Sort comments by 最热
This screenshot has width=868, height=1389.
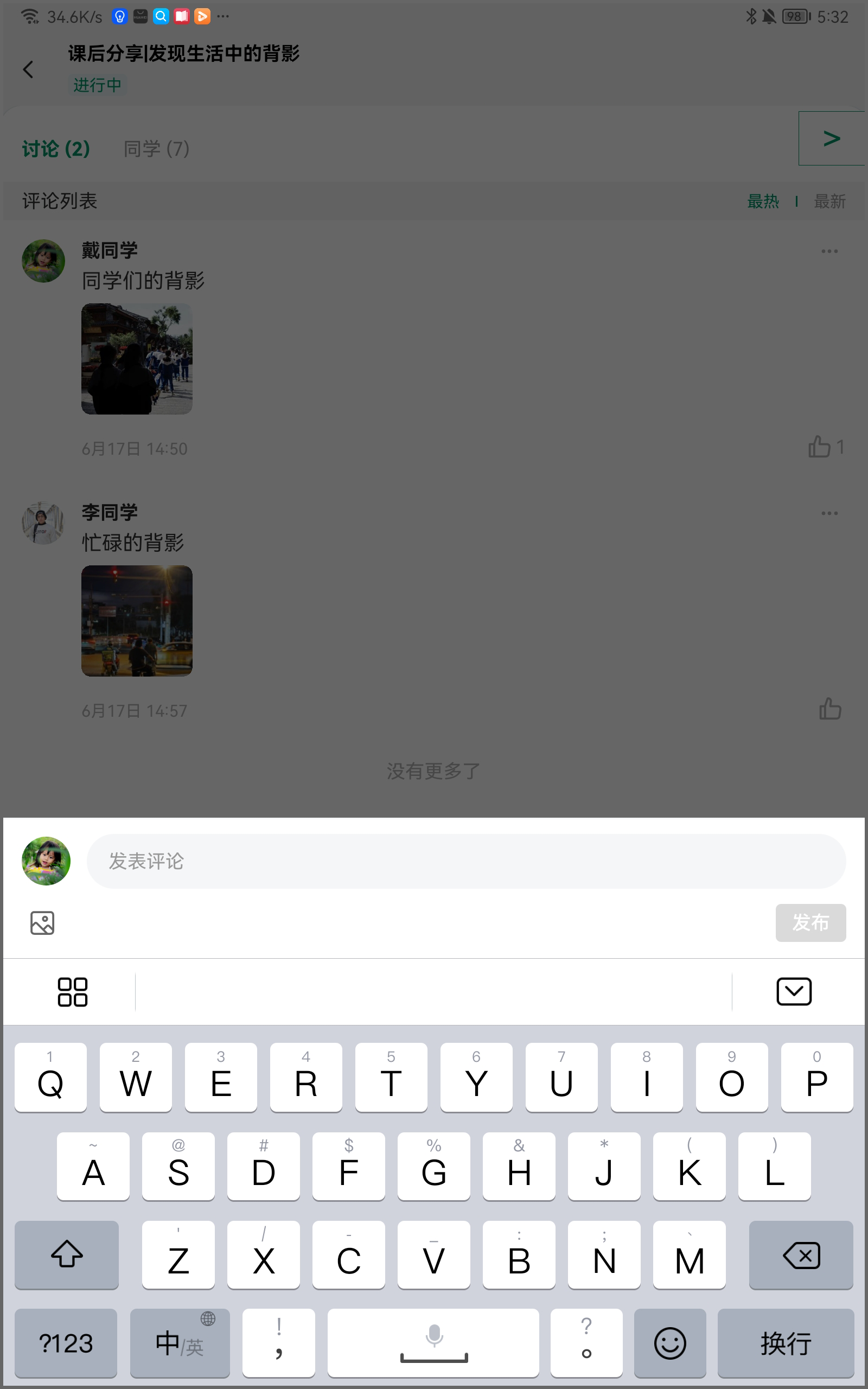762,201
